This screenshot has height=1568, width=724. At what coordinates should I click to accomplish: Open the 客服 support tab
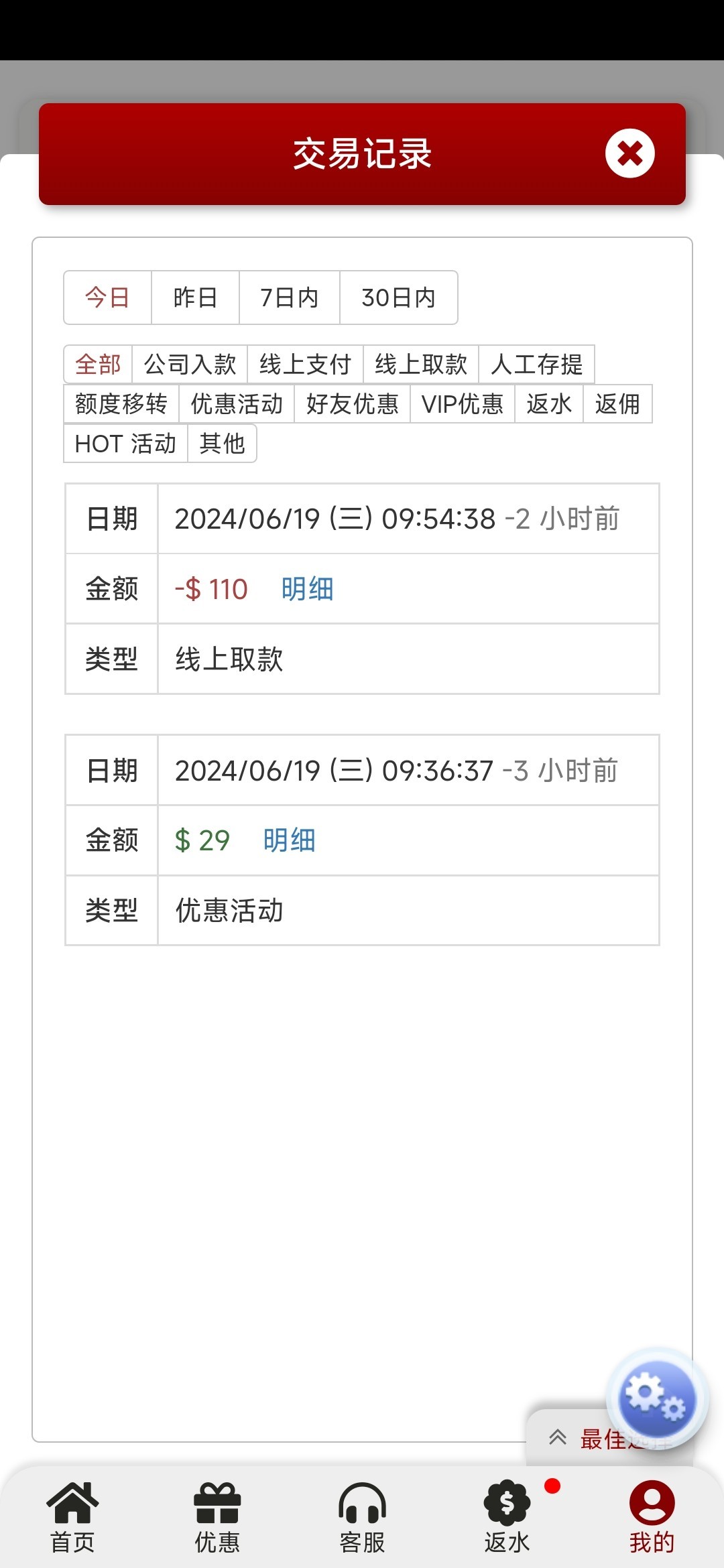pos(362,1517)
